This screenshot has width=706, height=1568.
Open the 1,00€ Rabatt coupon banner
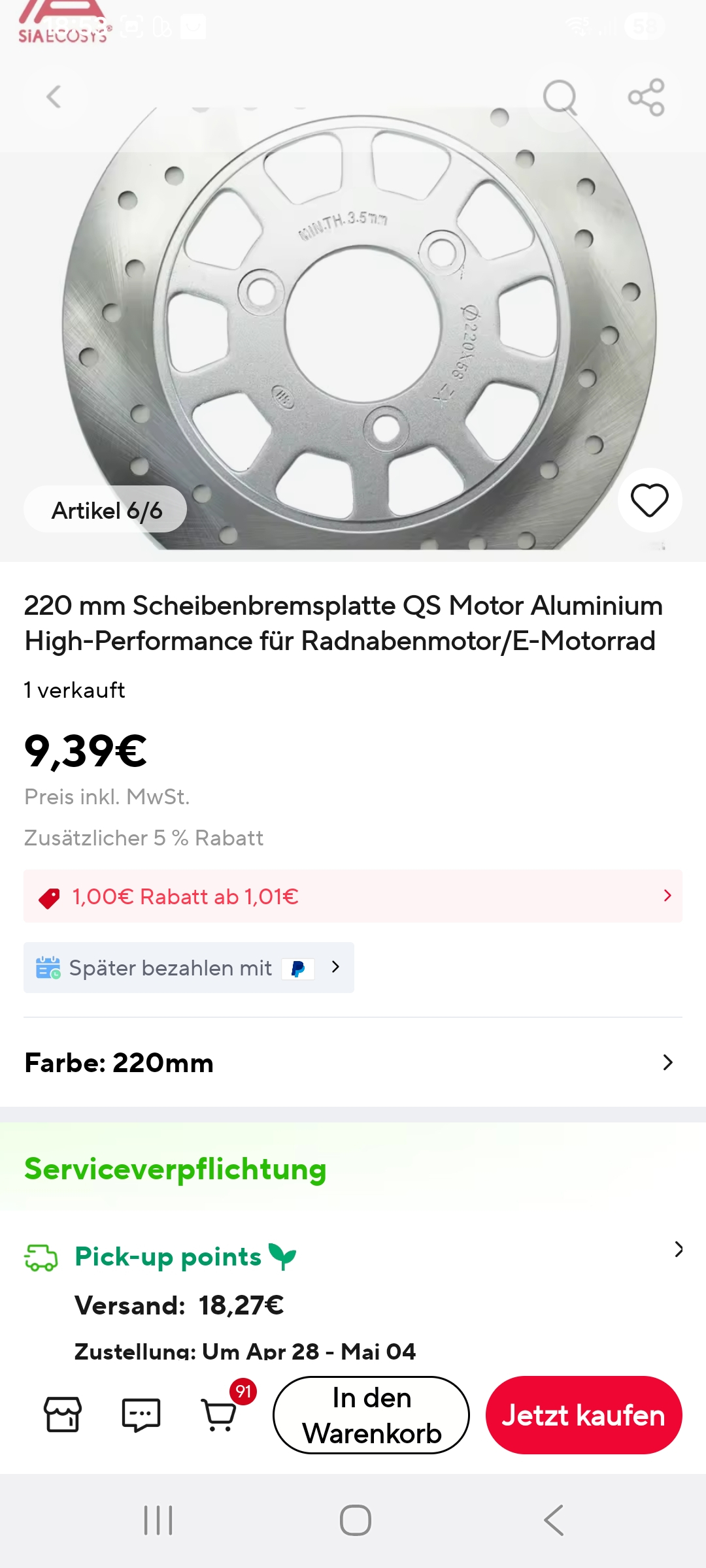(x=353, y=896)
